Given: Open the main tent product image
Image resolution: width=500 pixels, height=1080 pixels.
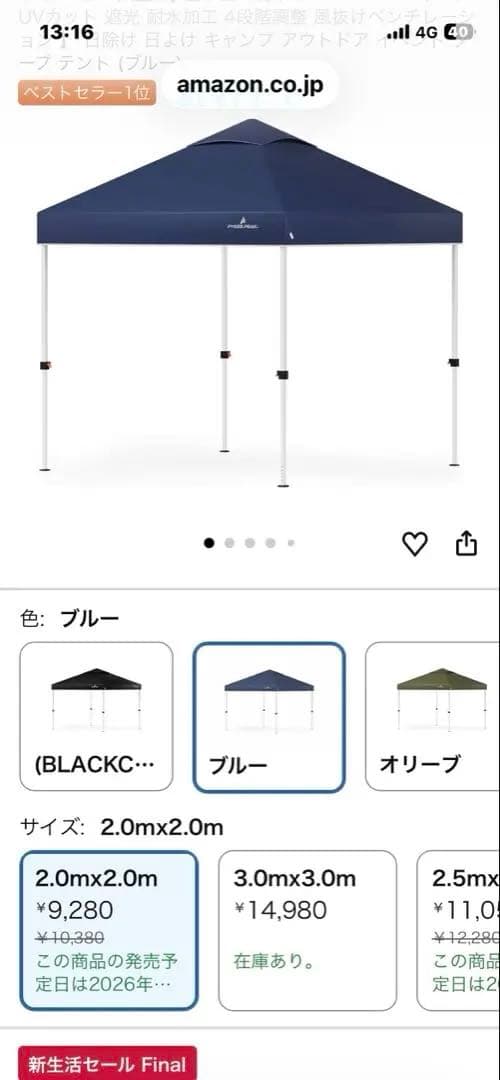Looking at the screenshot, I should pyautogui.click(x=250, y=303).
